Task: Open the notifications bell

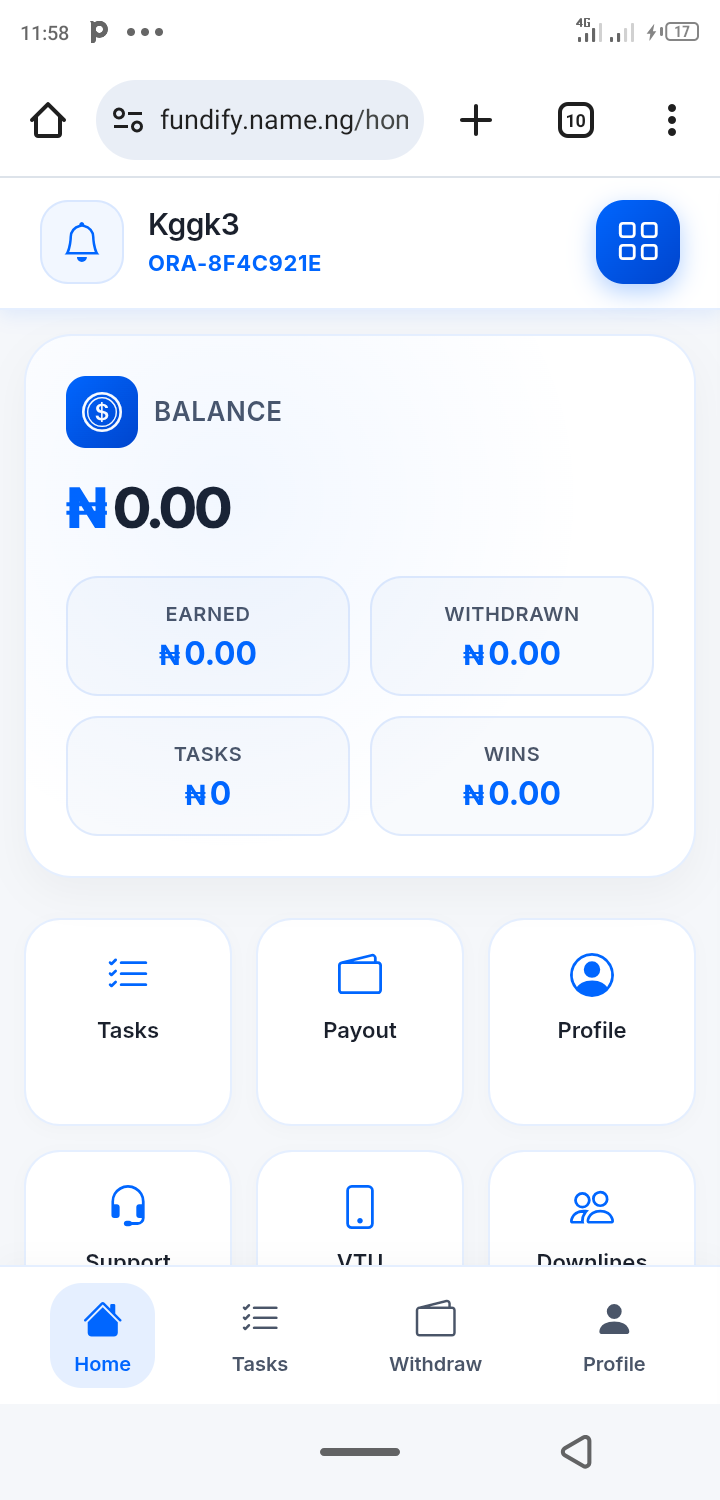Action: pyautogui.click(x=82, y=242)
